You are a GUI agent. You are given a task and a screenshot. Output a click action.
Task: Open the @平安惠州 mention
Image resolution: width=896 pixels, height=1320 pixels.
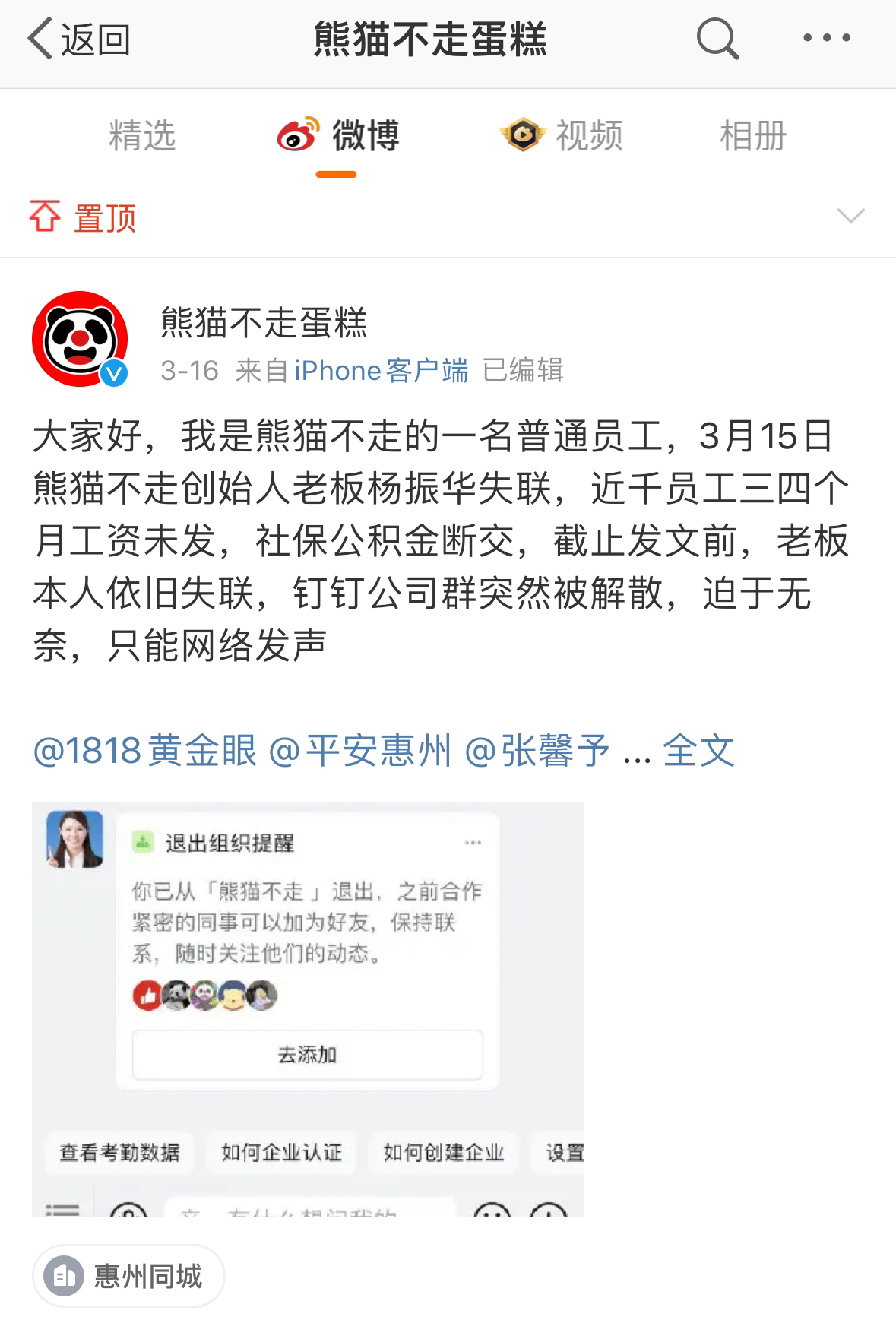360,751
